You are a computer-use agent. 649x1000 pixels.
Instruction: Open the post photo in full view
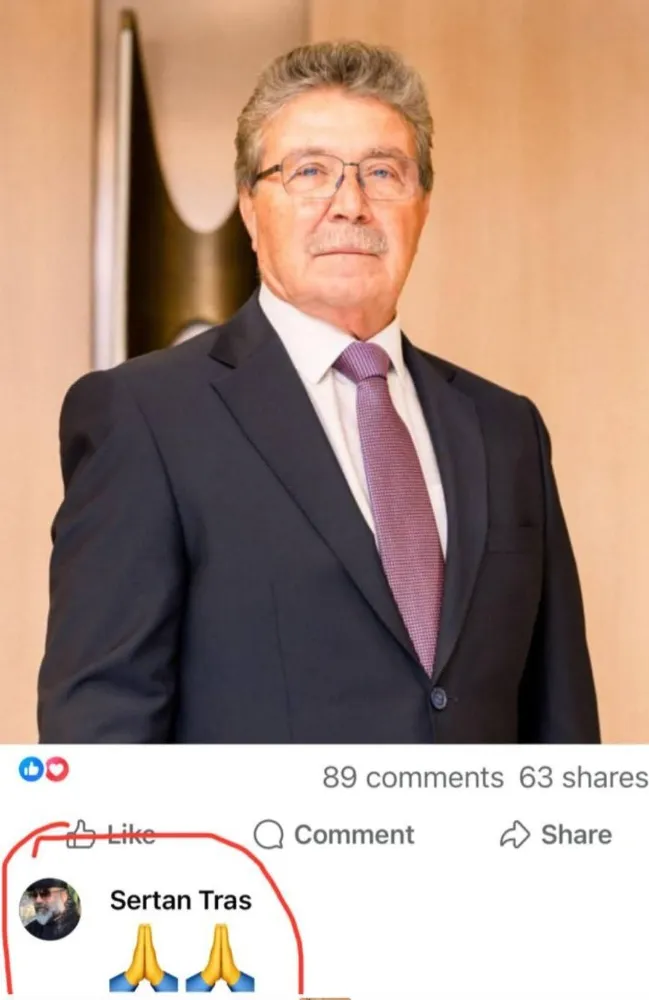324,370
